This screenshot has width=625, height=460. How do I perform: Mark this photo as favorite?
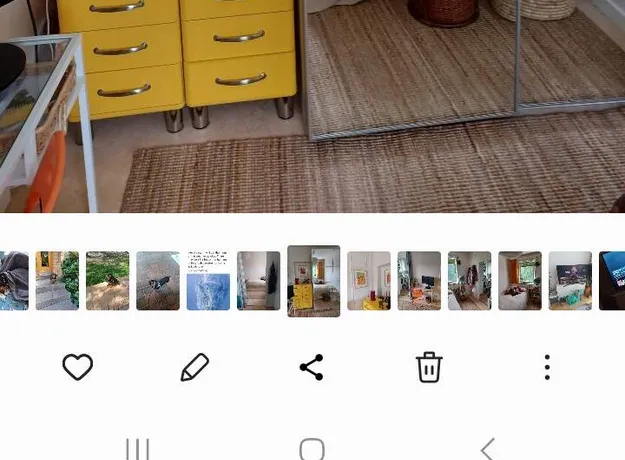coord(77,367)
